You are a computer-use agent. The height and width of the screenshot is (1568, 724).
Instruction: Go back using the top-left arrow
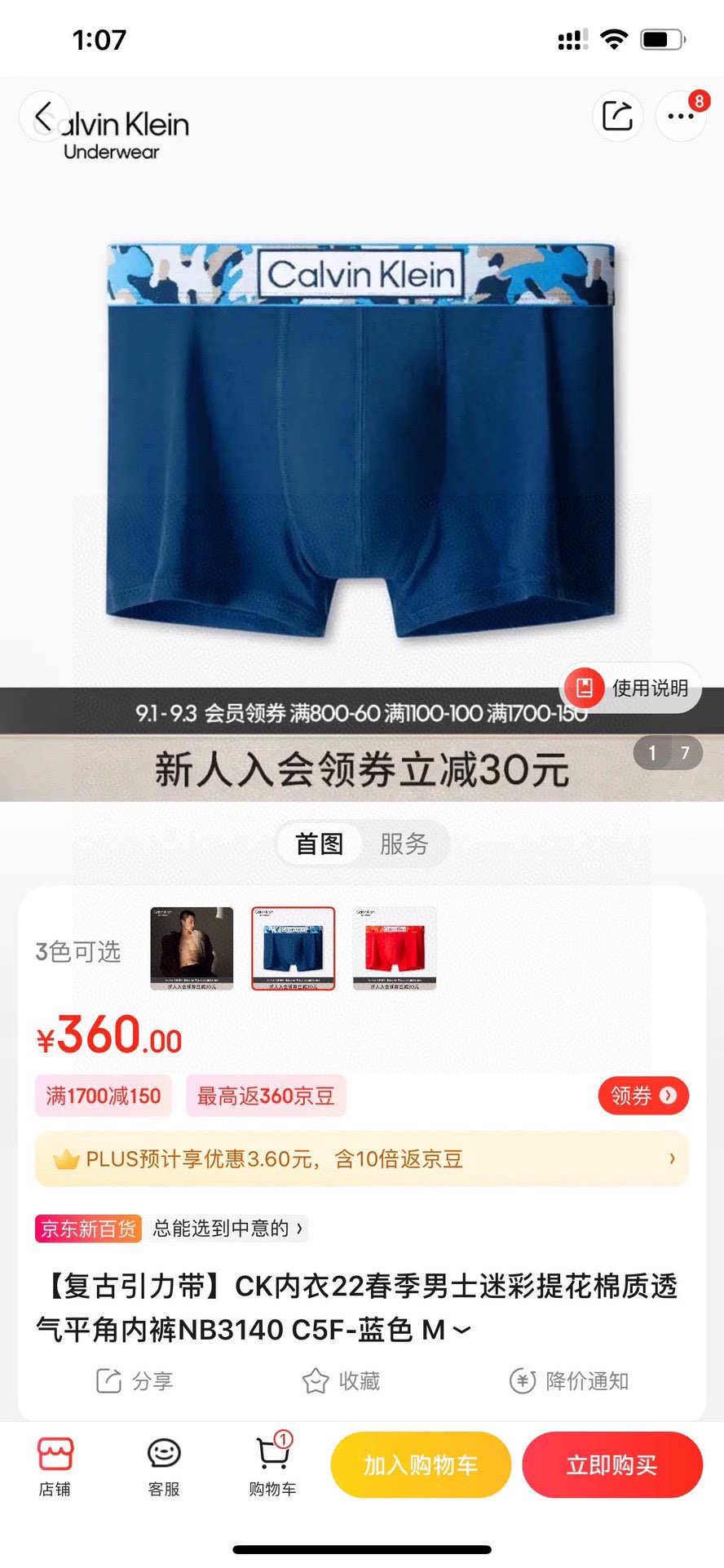pos(44,117)
